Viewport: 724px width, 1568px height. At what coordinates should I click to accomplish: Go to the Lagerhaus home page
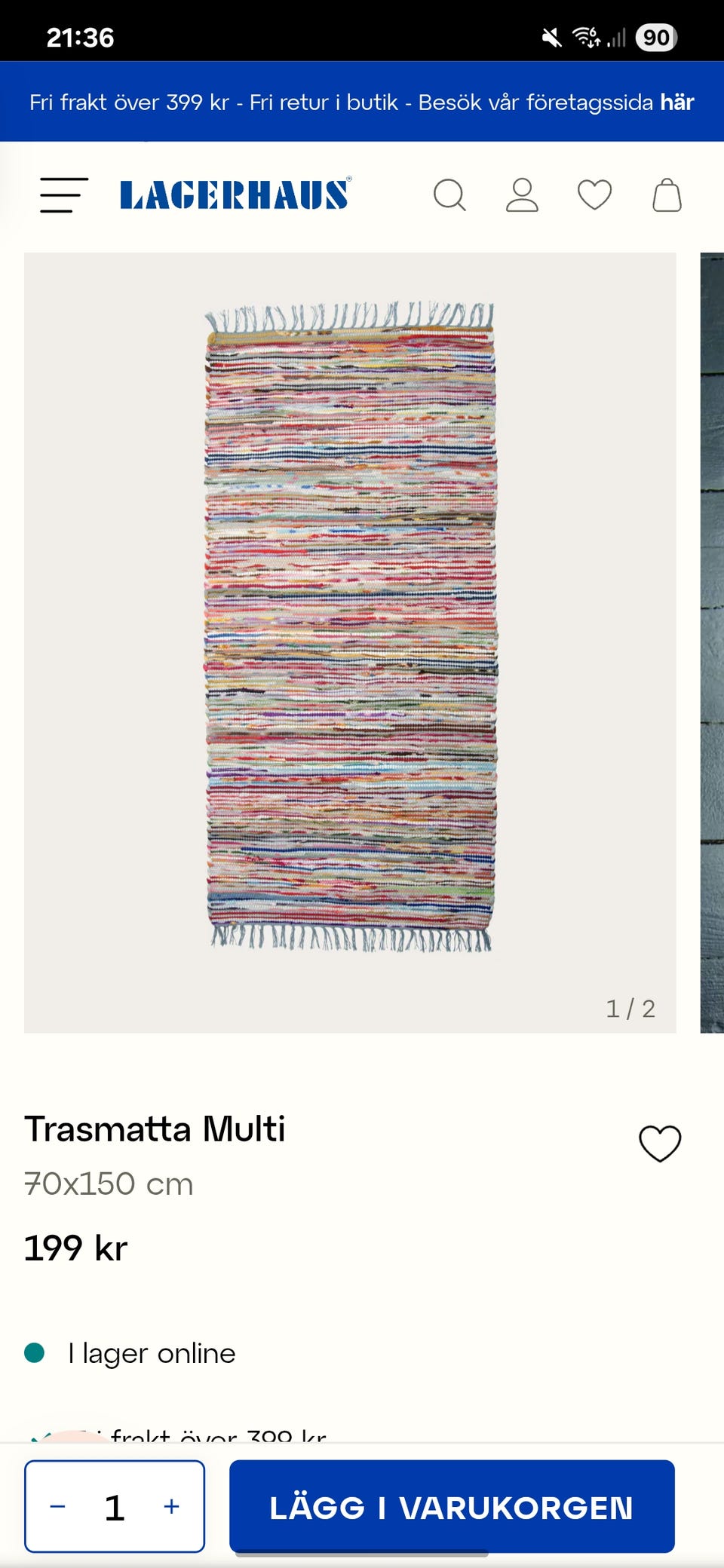pos(235,194)
